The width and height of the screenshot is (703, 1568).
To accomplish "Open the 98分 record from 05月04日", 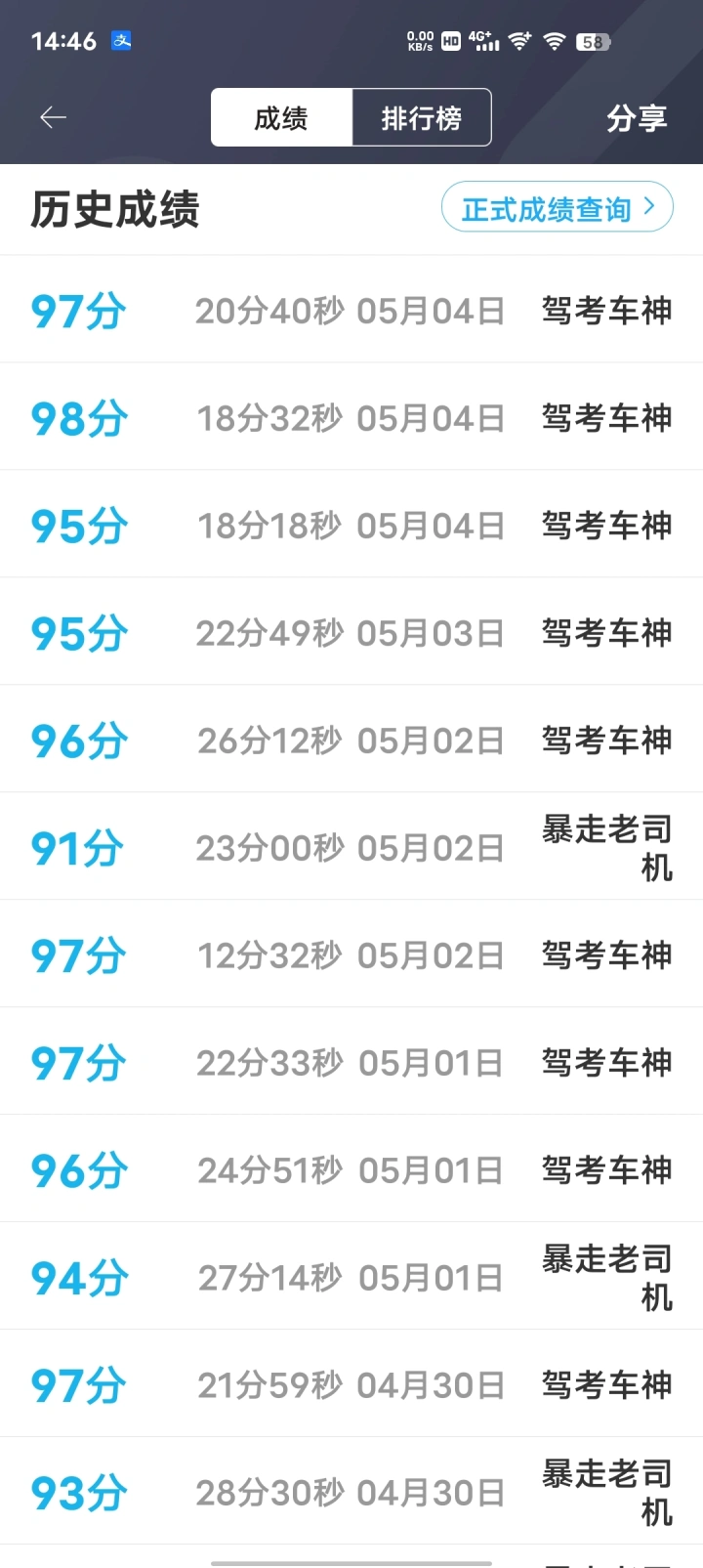I will [351, 418].
